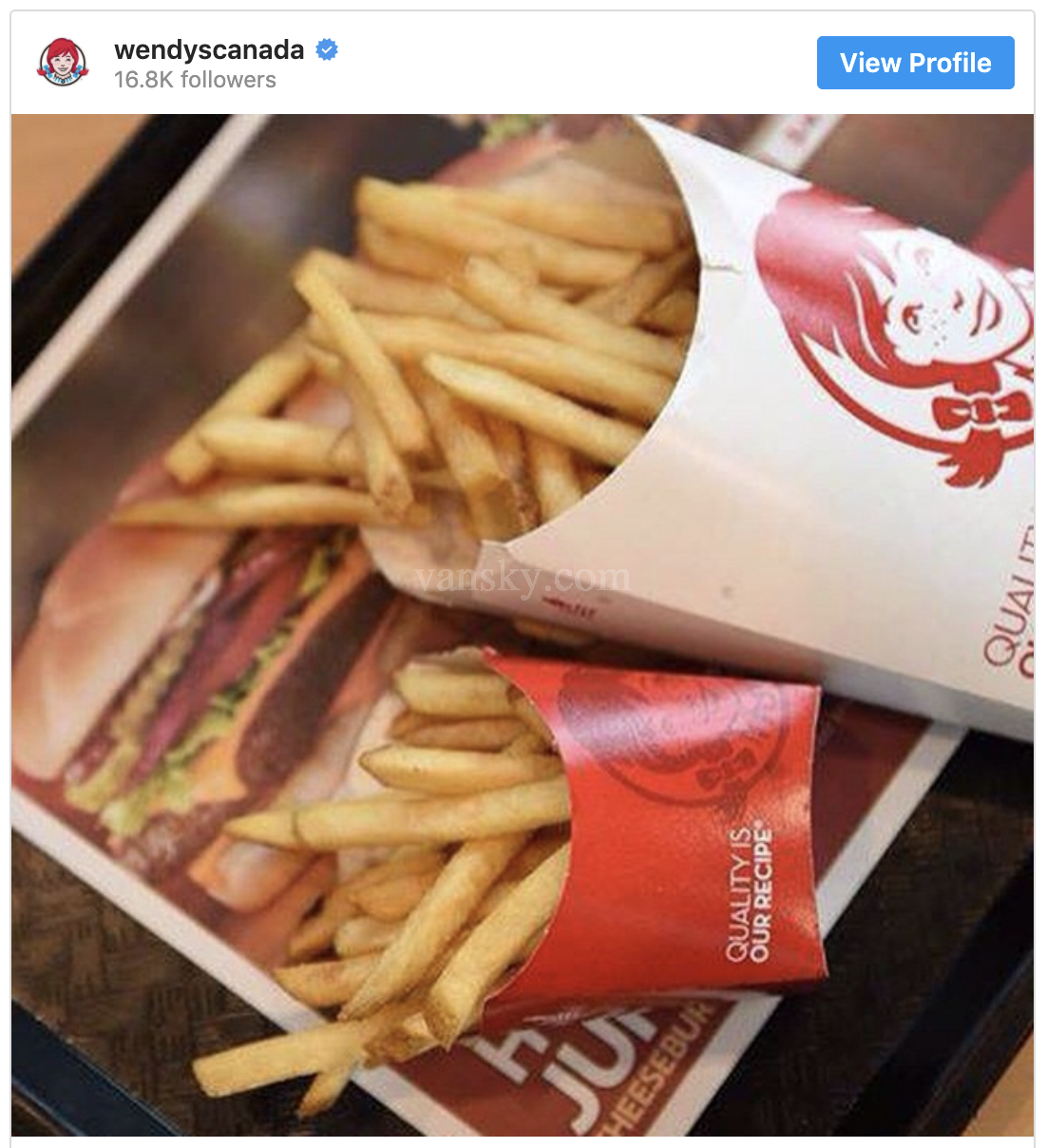
Task: Open the wendyscanada username link
Action: tap(209, 49)
